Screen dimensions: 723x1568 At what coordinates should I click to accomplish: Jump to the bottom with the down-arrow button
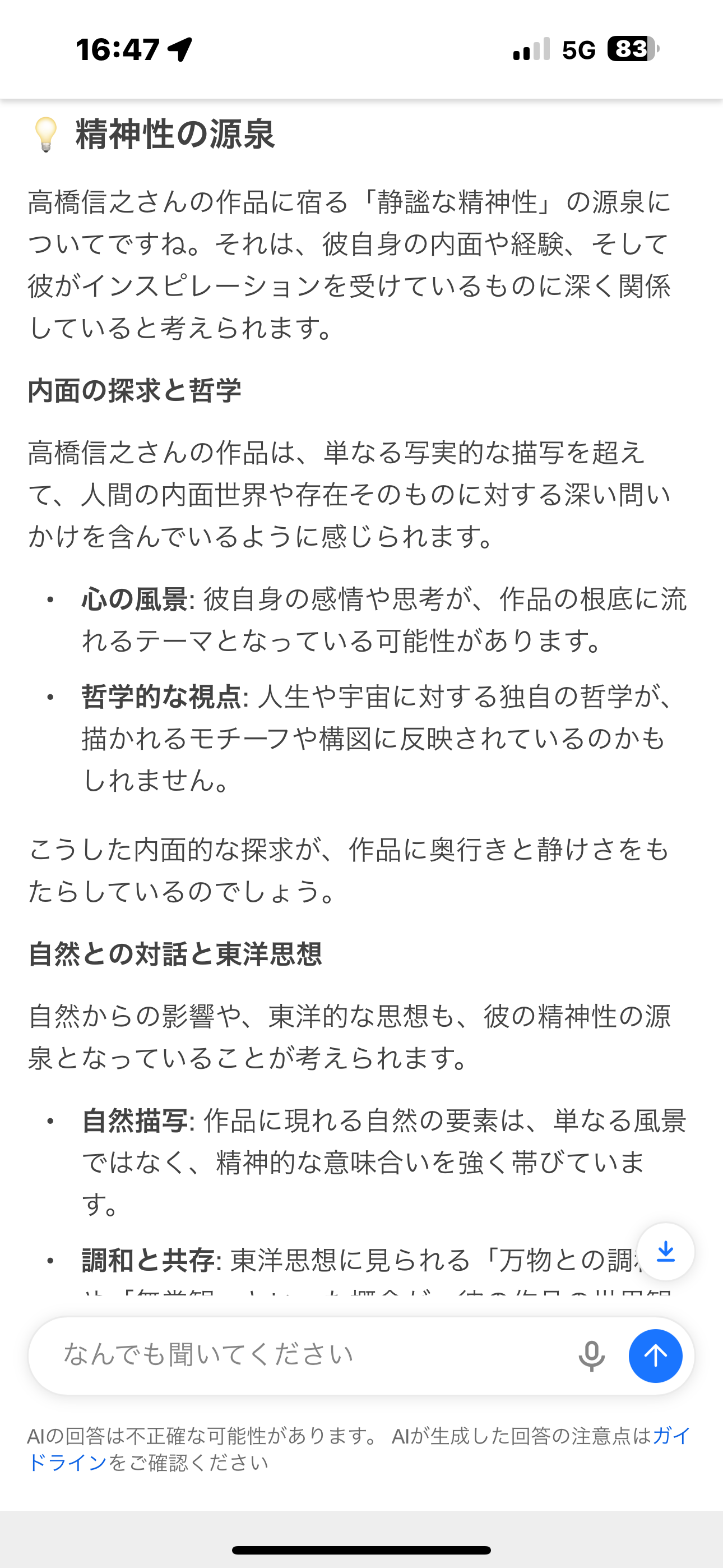tap(666, 1252)
